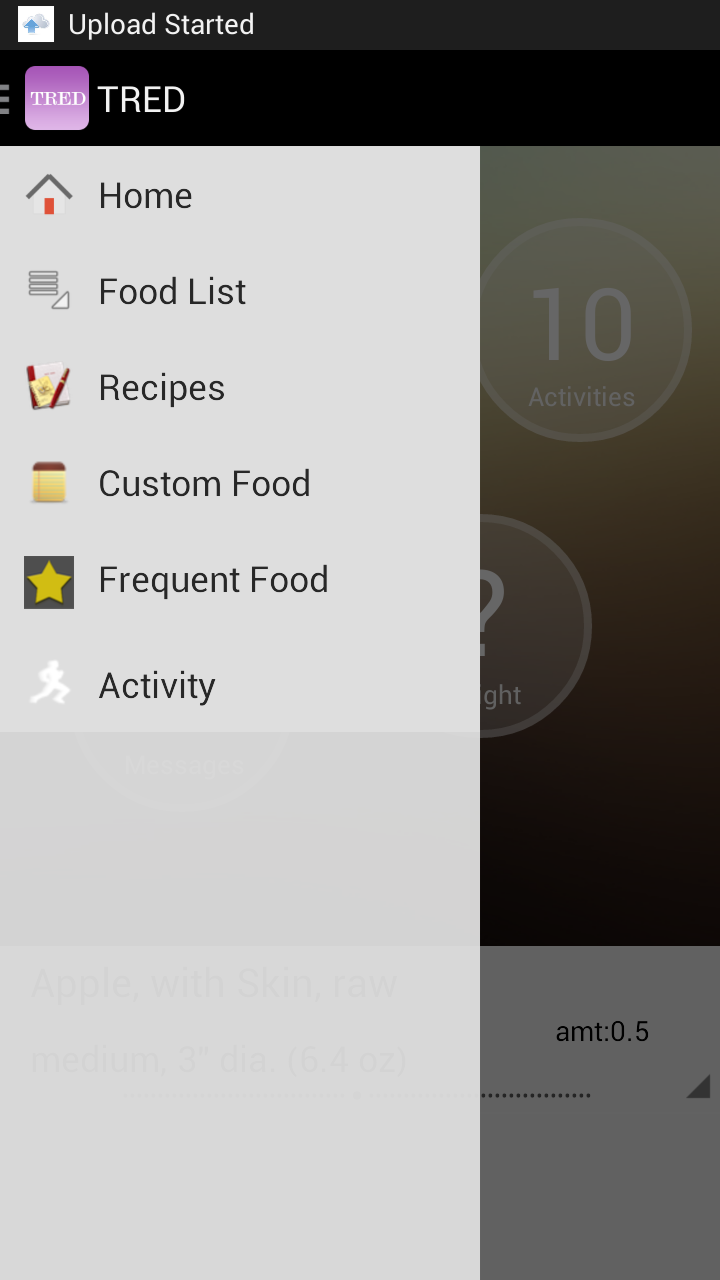Go to Home in the drawer
The image size is (720, 1280).
(x=145, y=195)
